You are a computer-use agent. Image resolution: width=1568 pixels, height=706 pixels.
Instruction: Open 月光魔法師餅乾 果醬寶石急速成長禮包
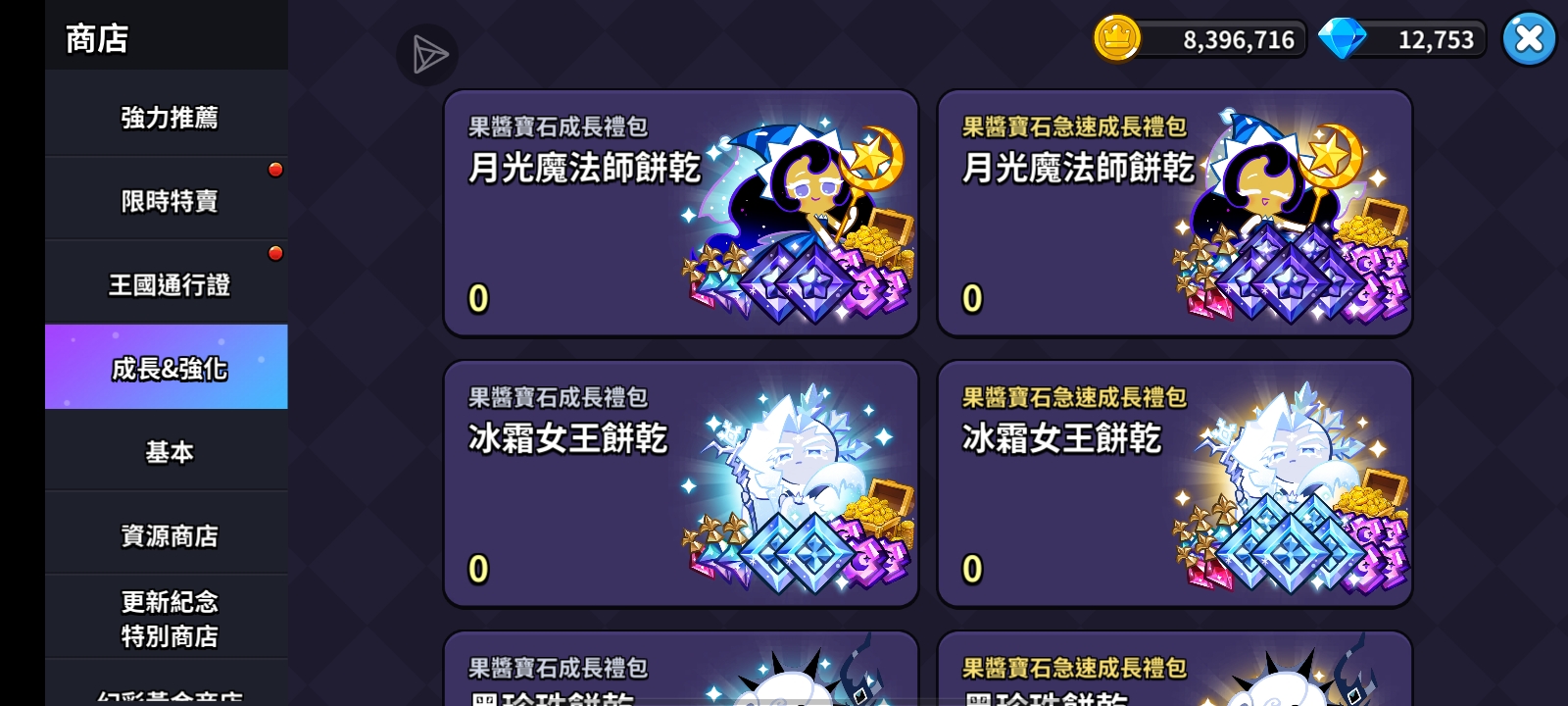1174,214
